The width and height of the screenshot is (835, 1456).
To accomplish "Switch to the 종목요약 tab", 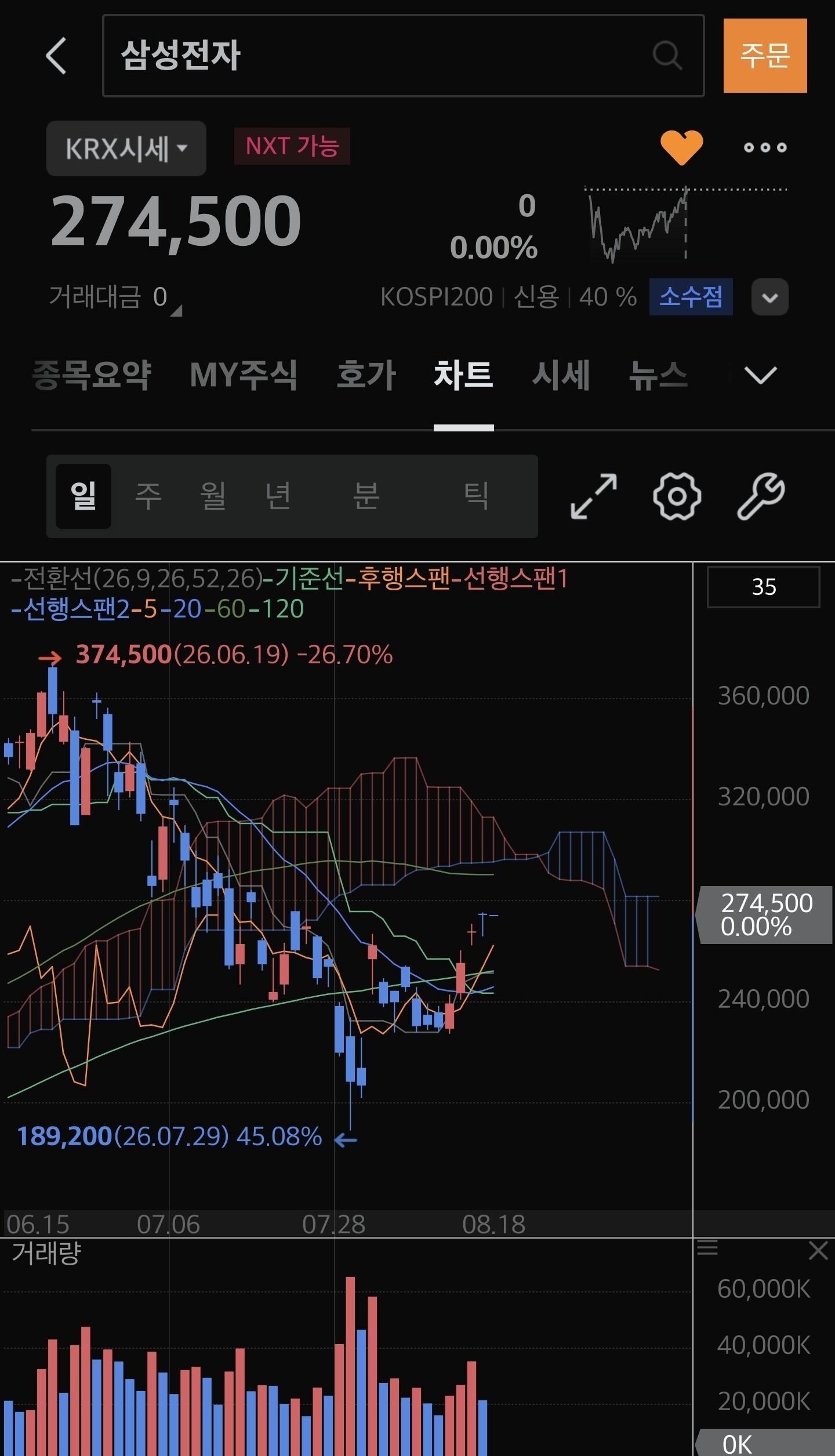I will click(x=92, y=375).
